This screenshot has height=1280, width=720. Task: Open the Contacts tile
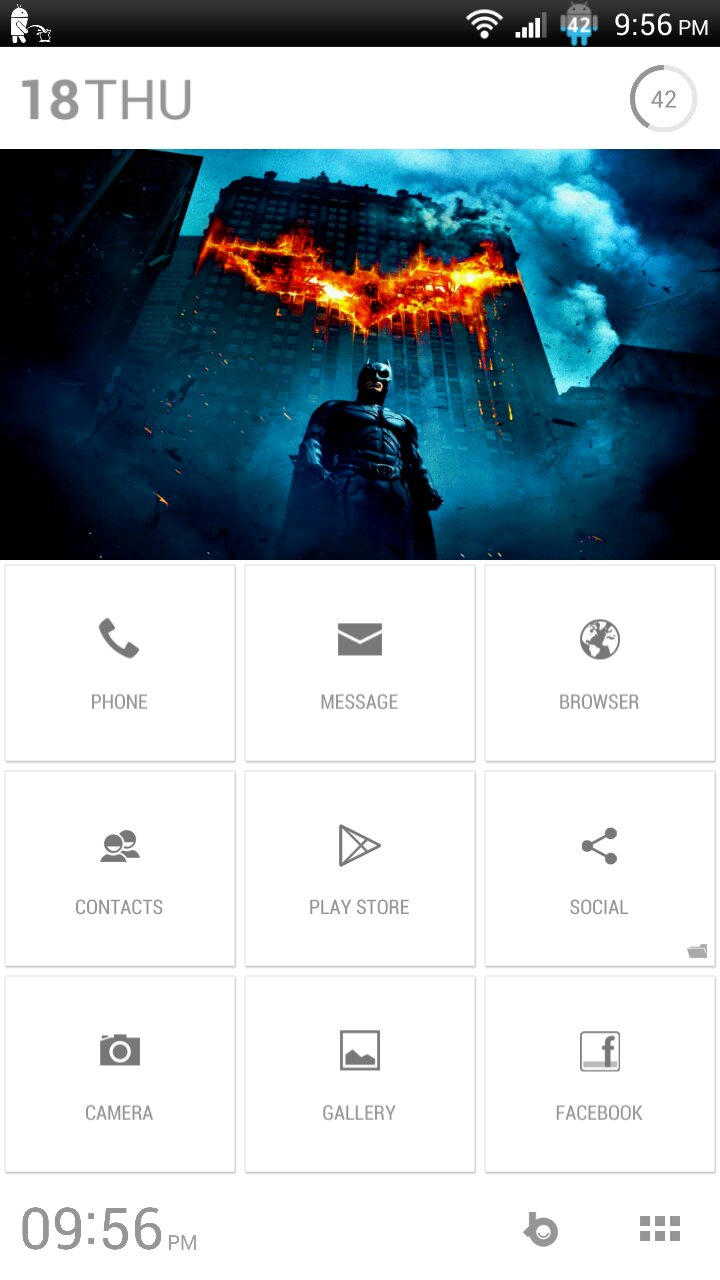point(120,867)
